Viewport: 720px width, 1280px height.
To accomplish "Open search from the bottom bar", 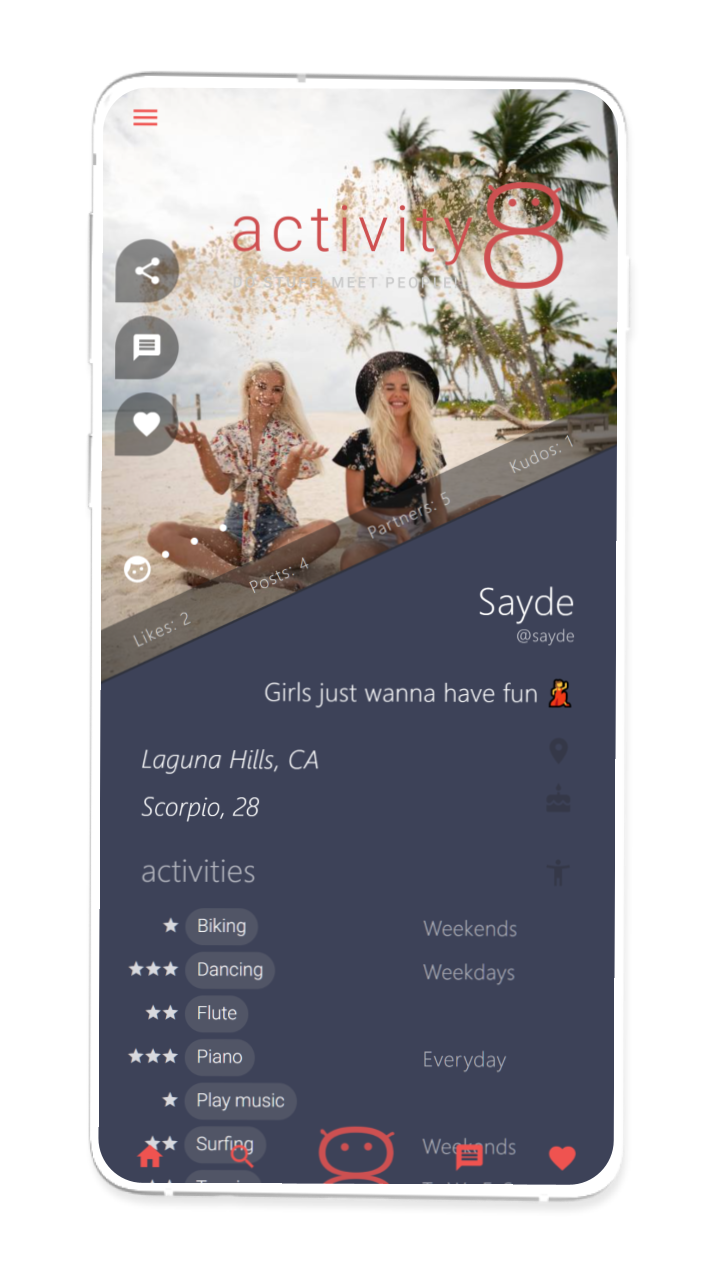I will tap(242, 1157).
